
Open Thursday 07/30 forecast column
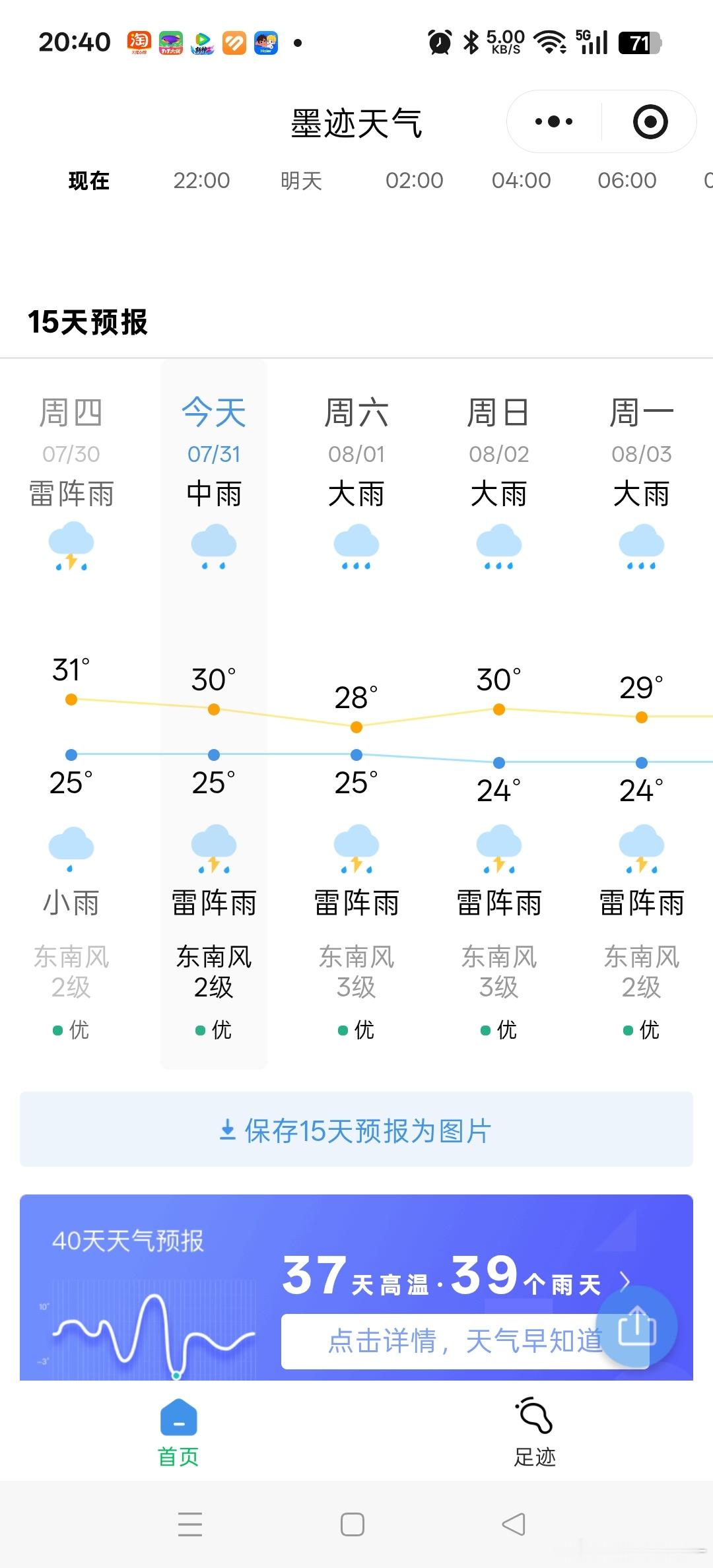(71, 714)
